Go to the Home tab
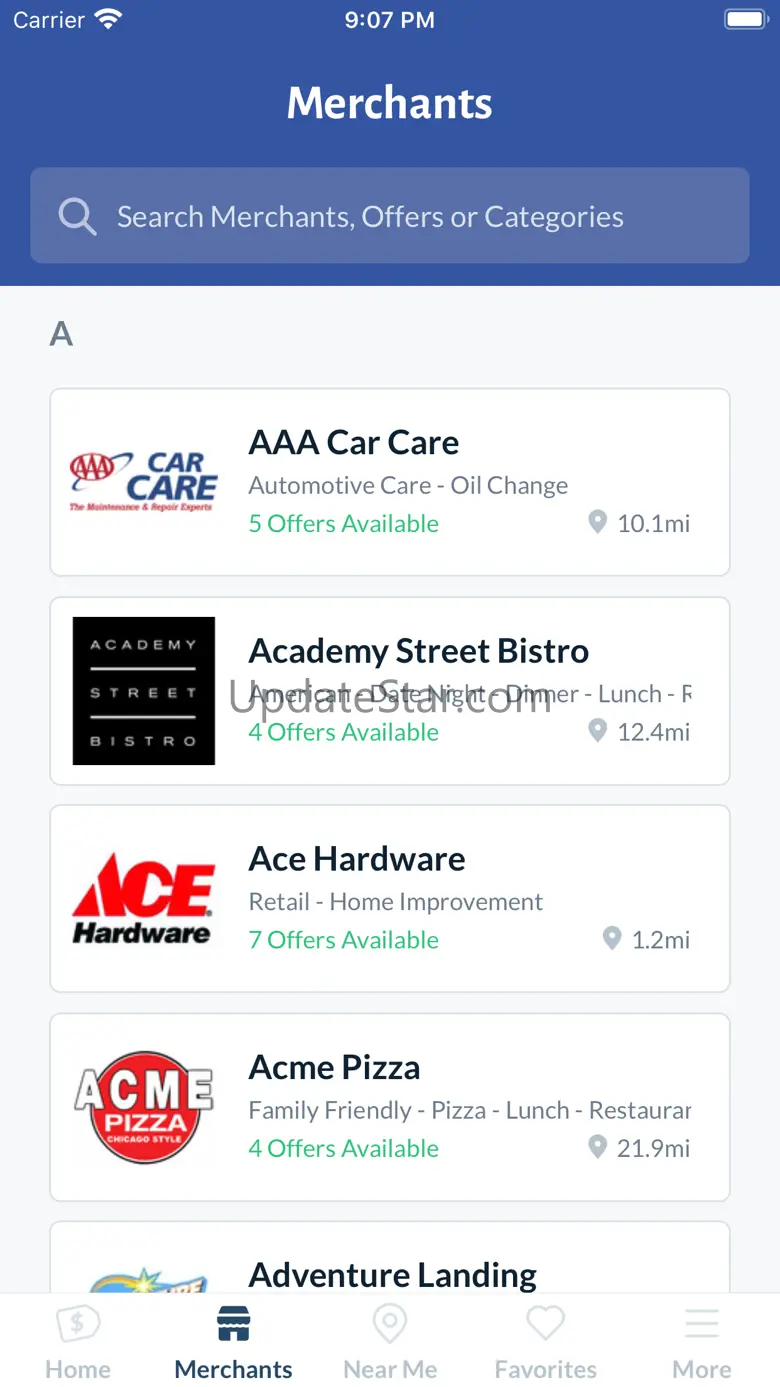Image resolution: width=780 pixels, height=1387 pixels. (x=78, y=1342)
